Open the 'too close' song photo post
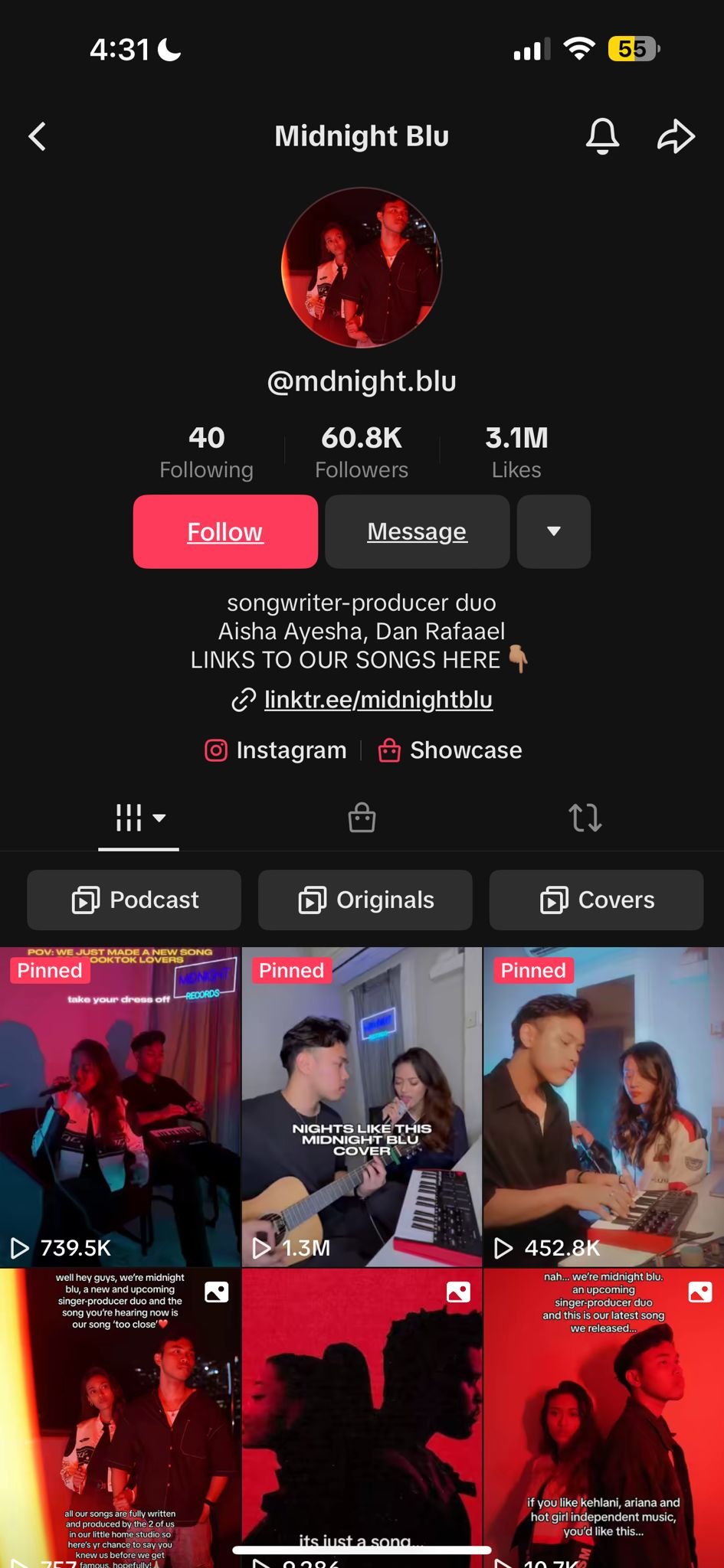This screenshot has width=724, height=1568. click(x=120, y=1418)
